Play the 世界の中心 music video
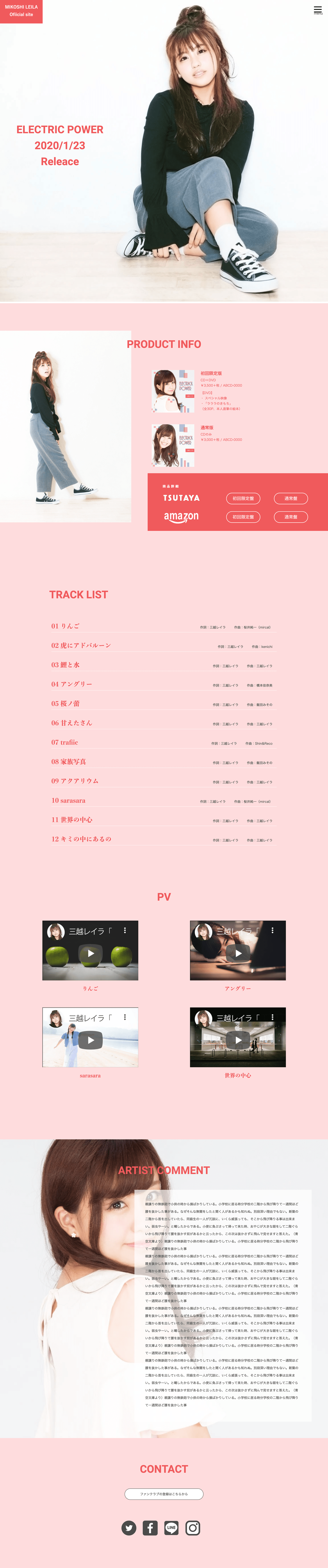 (x=238, y=1040)
